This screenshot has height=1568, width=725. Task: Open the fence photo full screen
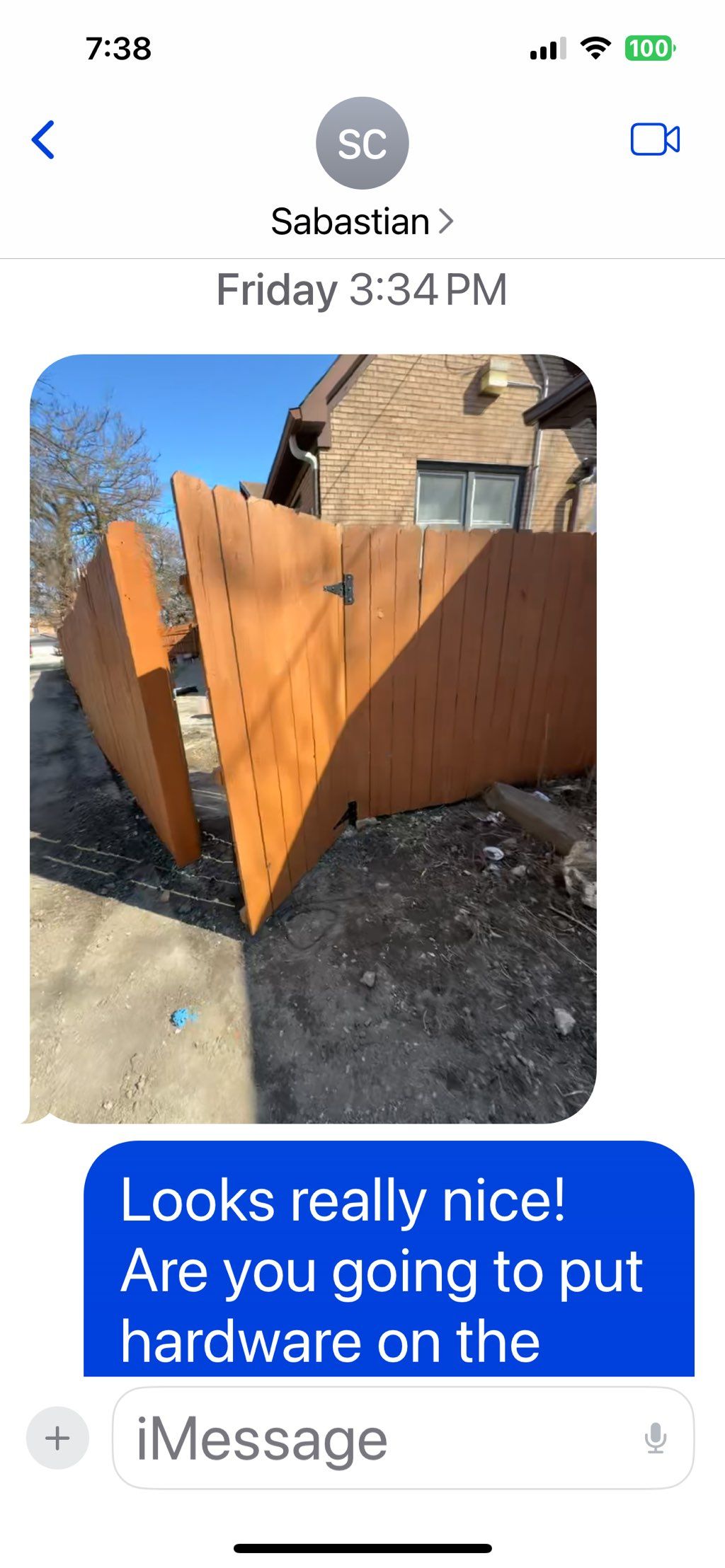(x=313, y=738)
